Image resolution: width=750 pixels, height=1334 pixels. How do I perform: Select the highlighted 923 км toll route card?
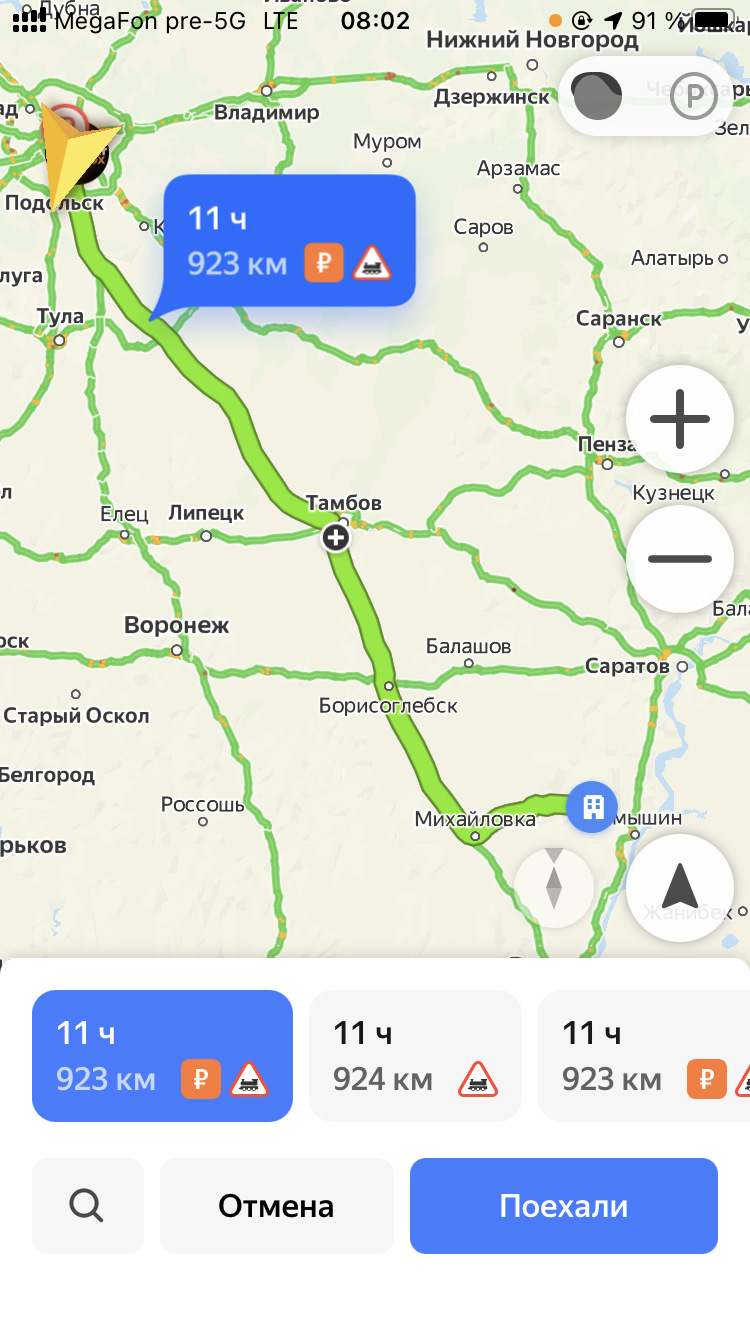(x=162, y=1056)
